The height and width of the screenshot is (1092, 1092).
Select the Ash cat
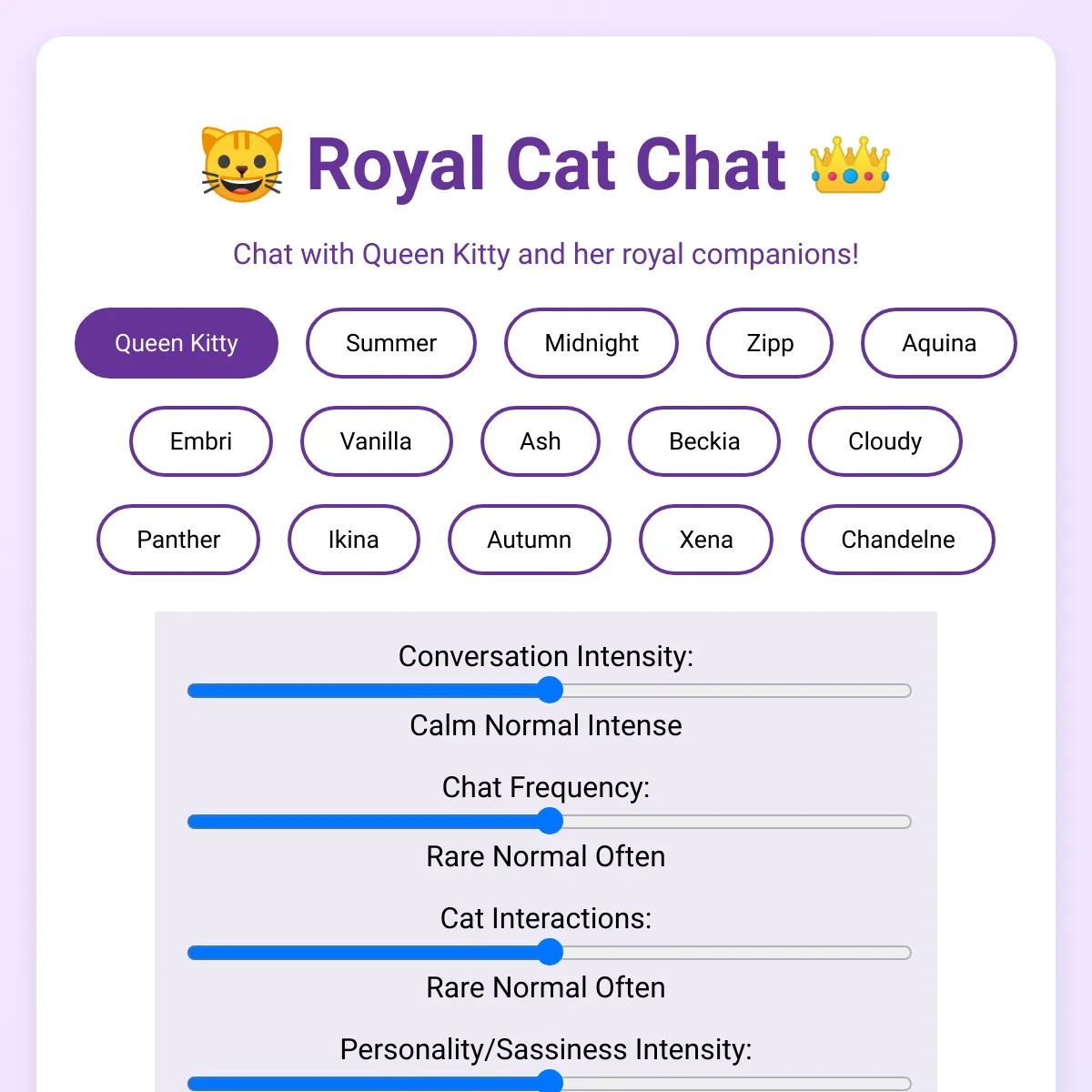coord(541,441)
